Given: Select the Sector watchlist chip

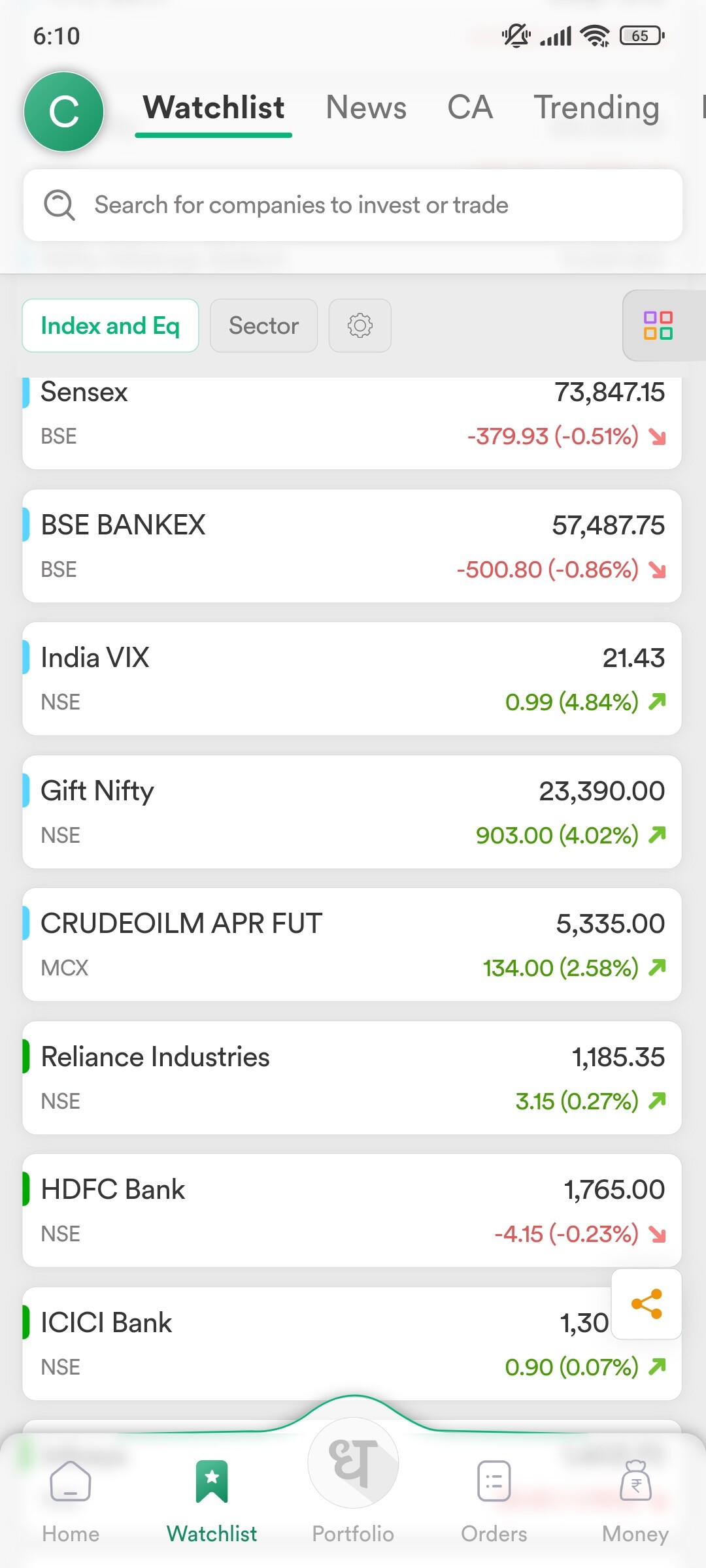Looking at the screenshot, I should (263, 325).
